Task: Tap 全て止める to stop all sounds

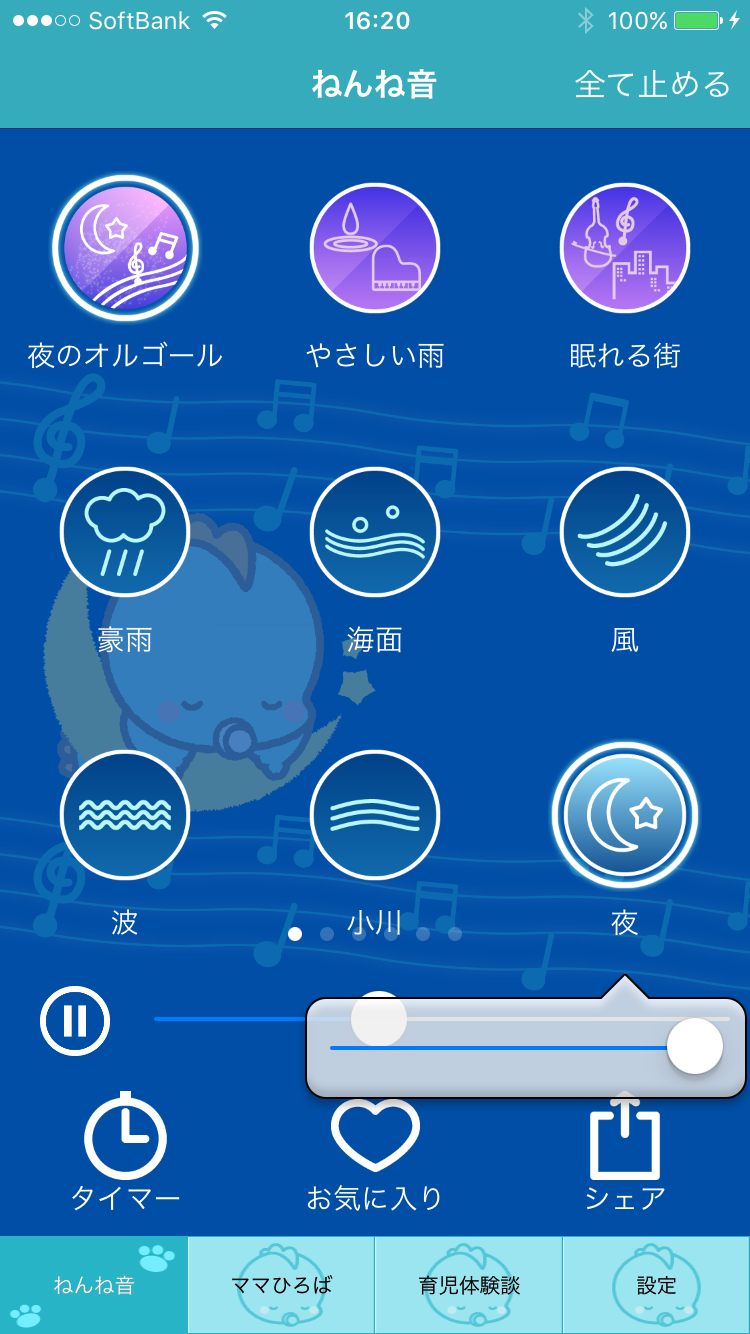Action: 652,84
